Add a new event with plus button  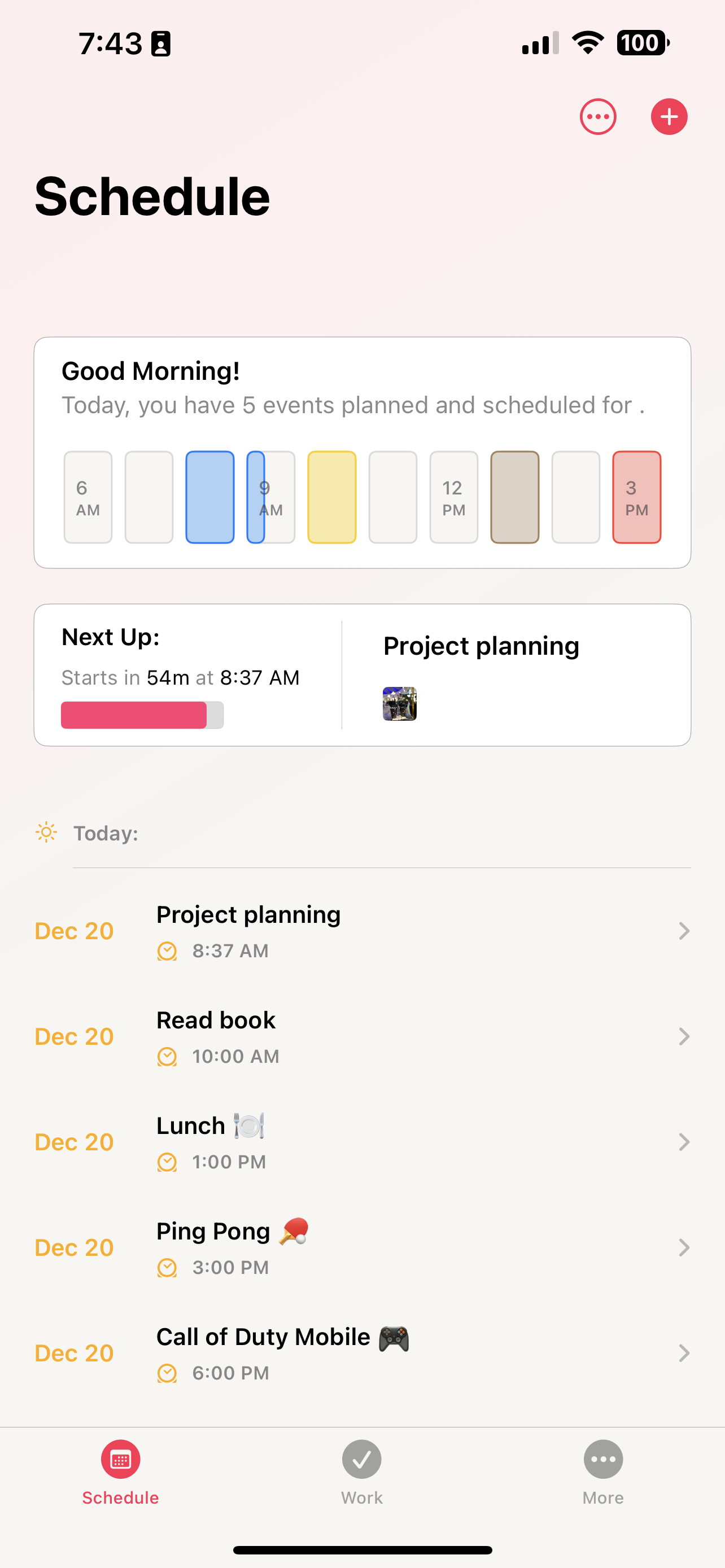tap(669, 116)
